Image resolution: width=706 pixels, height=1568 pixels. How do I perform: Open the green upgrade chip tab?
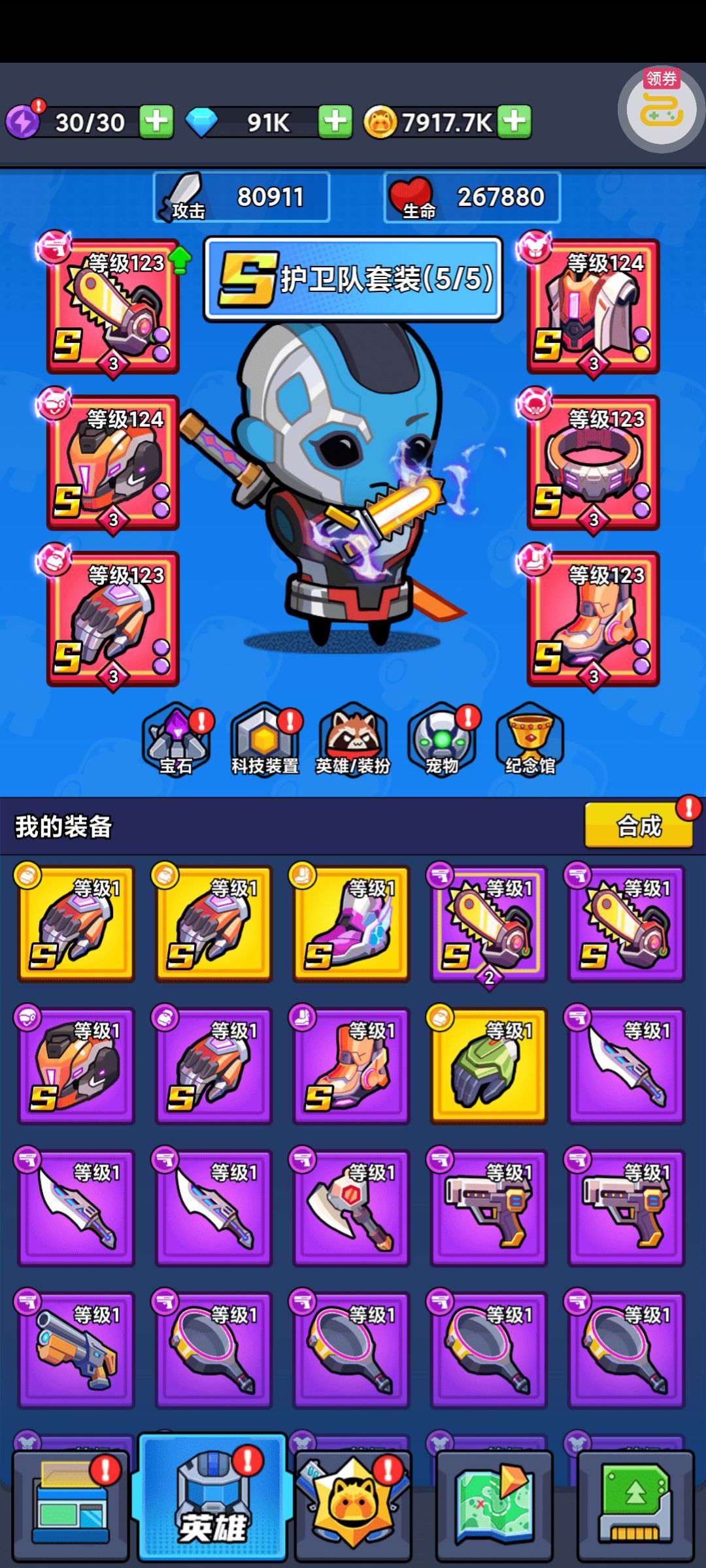click(x=635, y=1505)
